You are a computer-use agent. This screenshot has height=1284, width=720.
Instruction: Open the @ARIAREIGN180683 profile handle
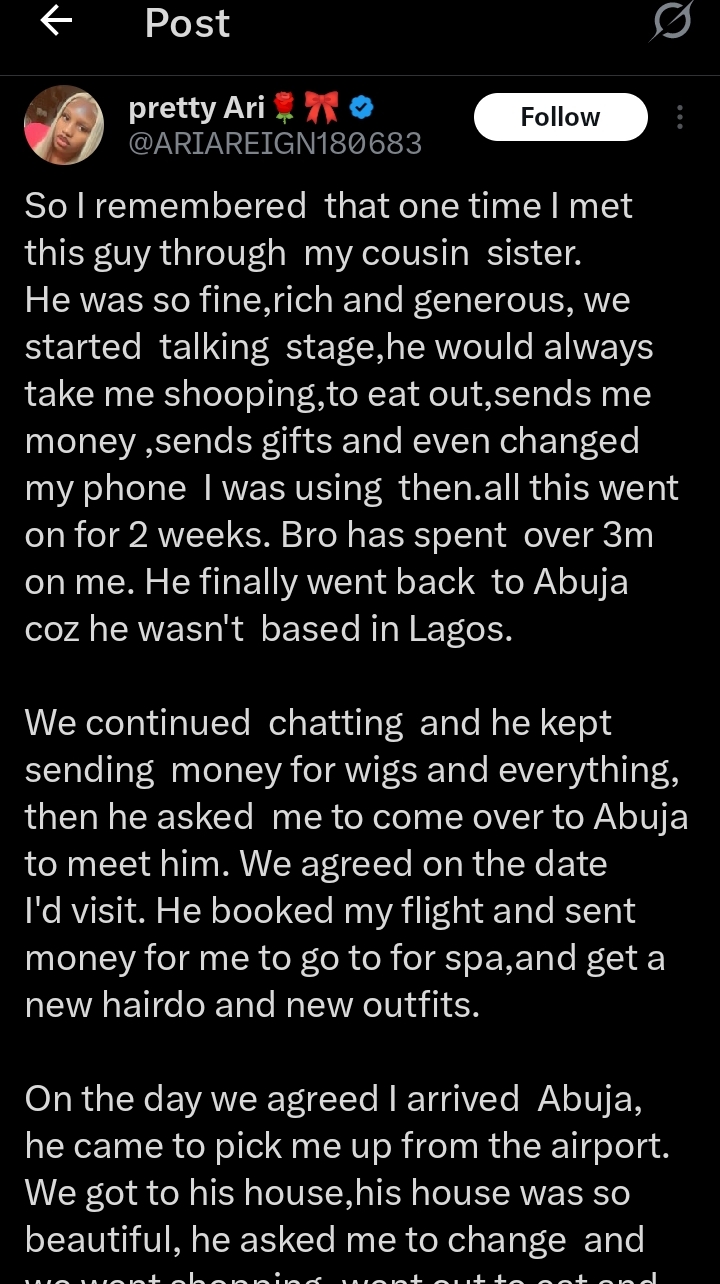click(x=275, y=144)
